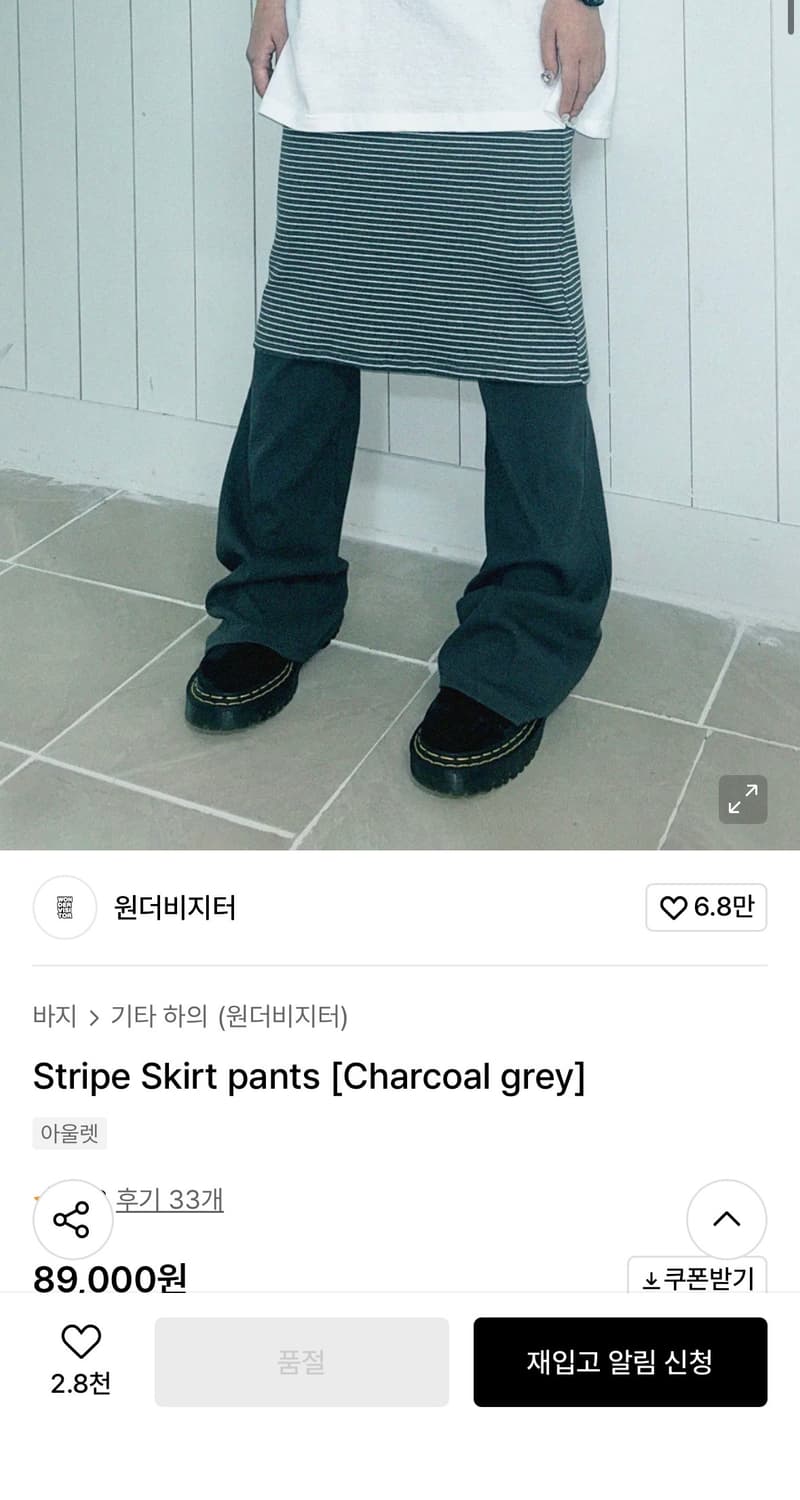The image size is (800, 1500).
Task: Navigate to the 바지 category
Action: click(55, 1015)
